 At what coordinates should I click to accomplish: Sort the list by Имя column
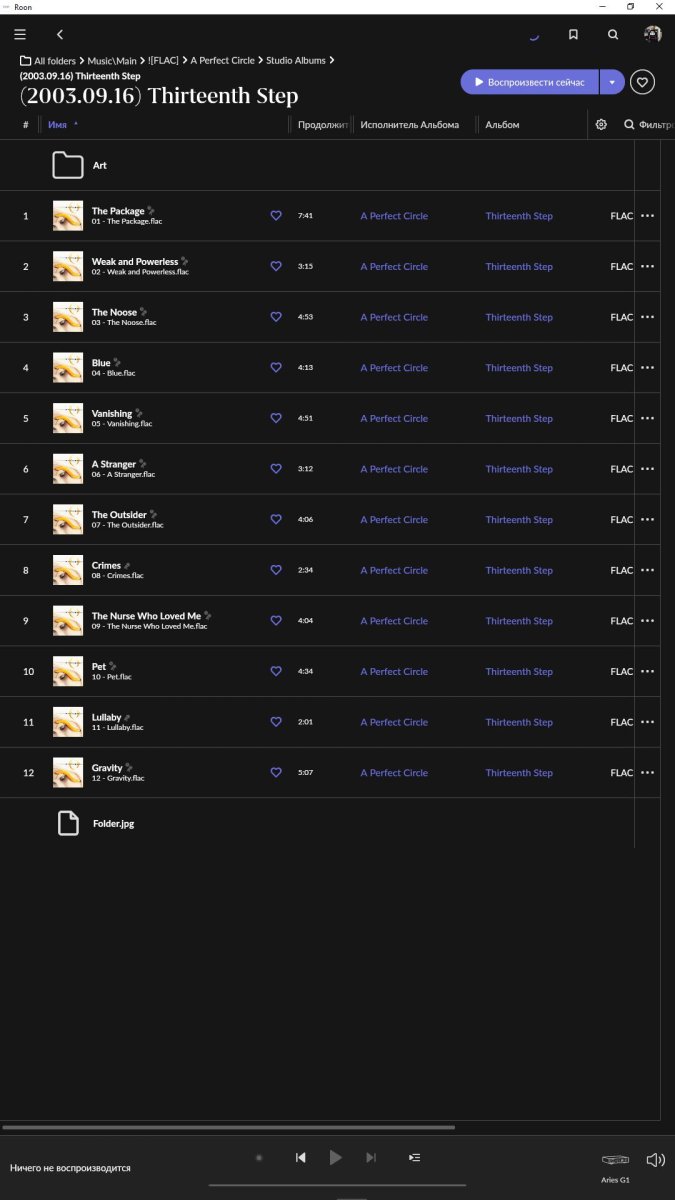(x=58, y=125)
